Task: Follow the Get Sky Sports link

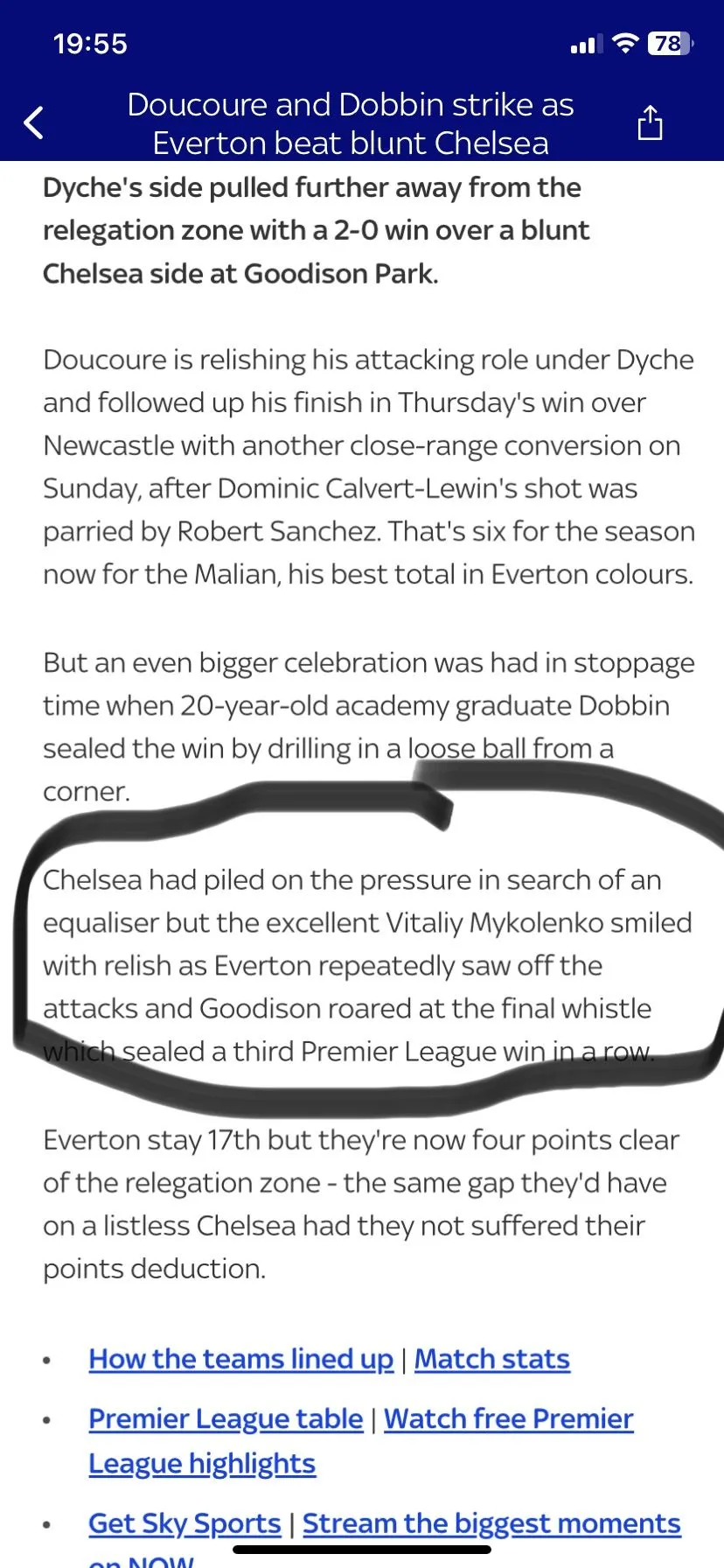Action: (184, 1523)
